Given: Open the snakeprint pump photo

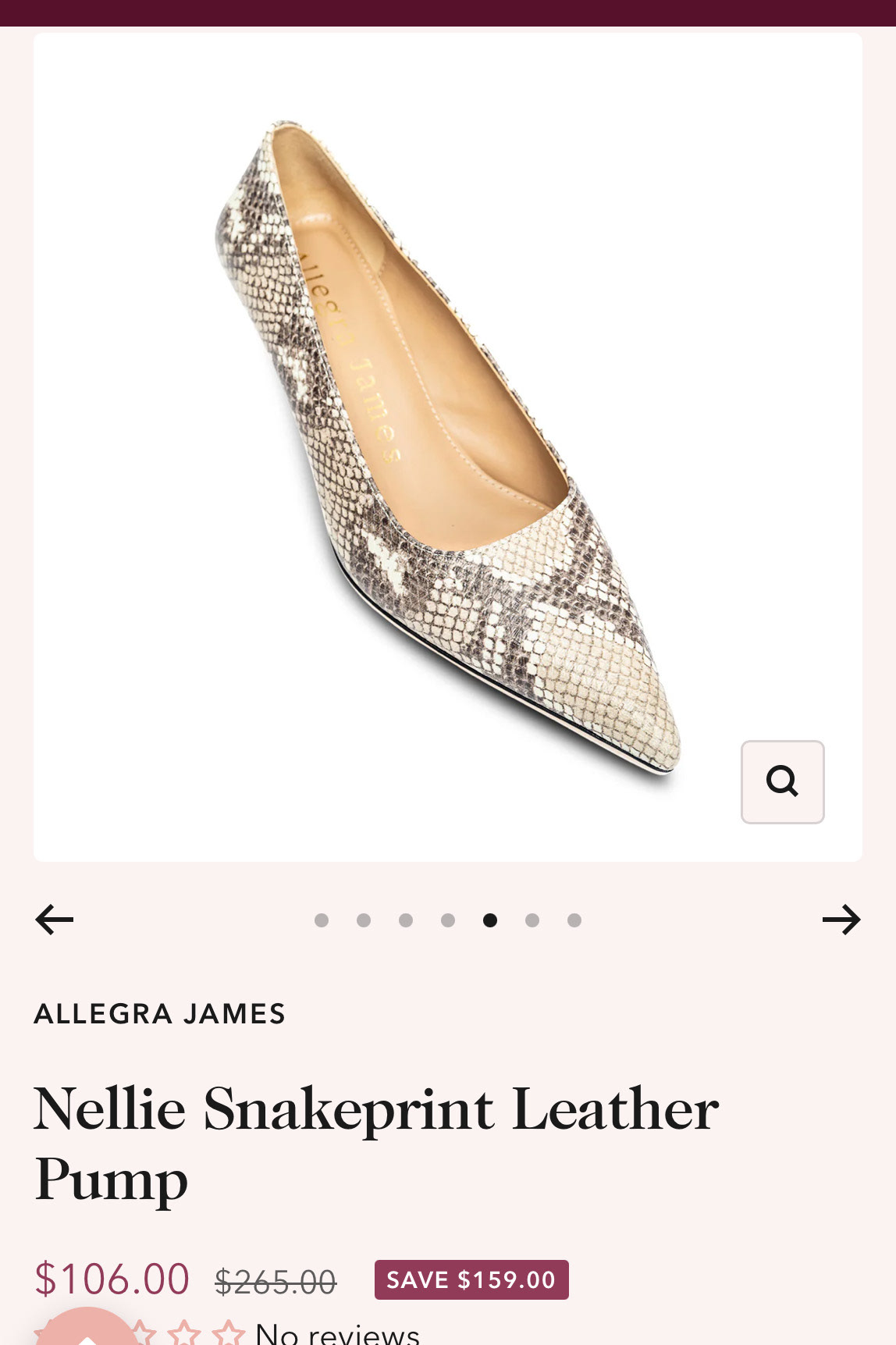Looking at the screenshot, I should (448, 447).
